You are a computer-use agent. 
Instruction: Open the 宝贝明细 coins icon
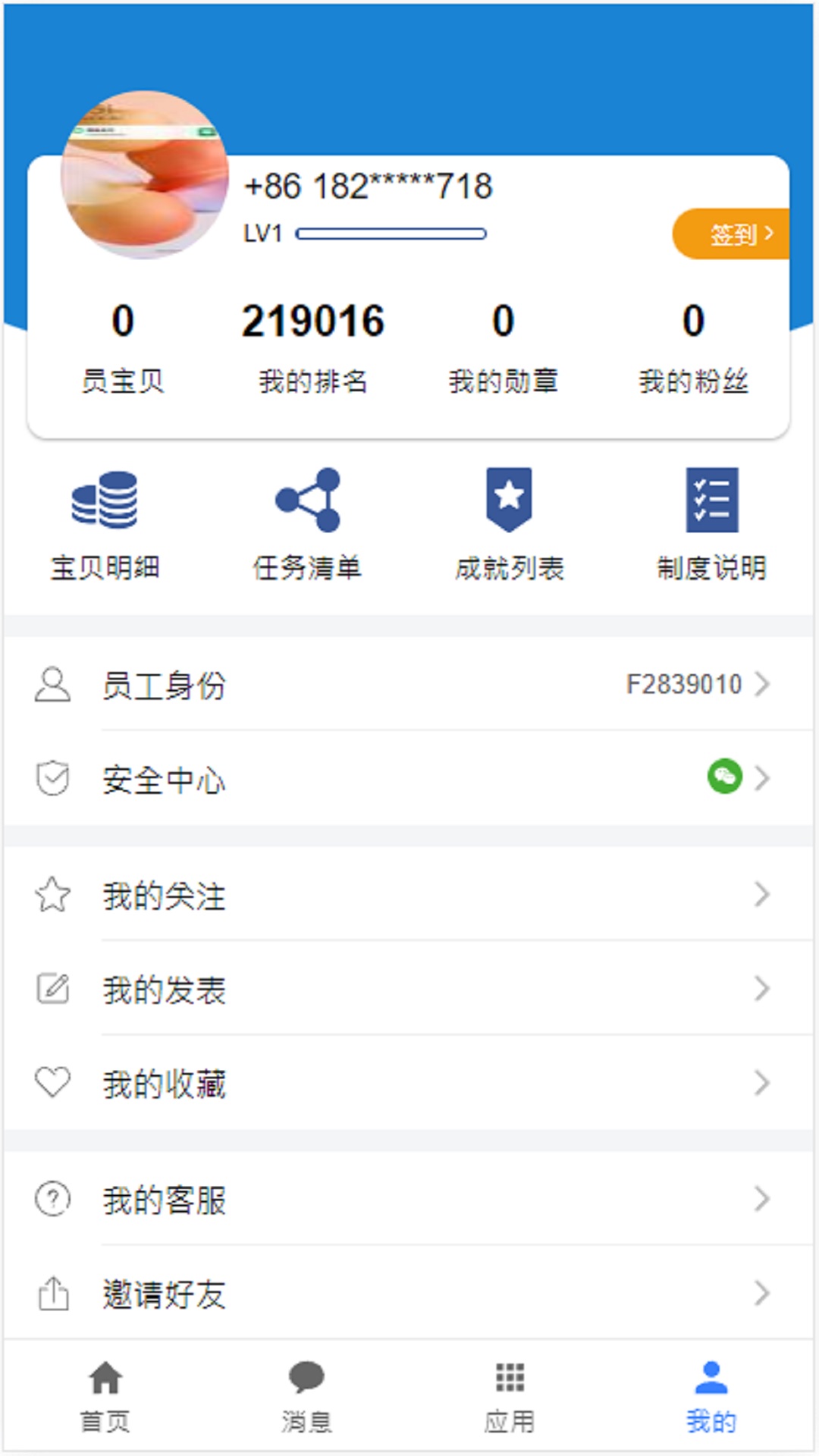click(x=105, y=500)
